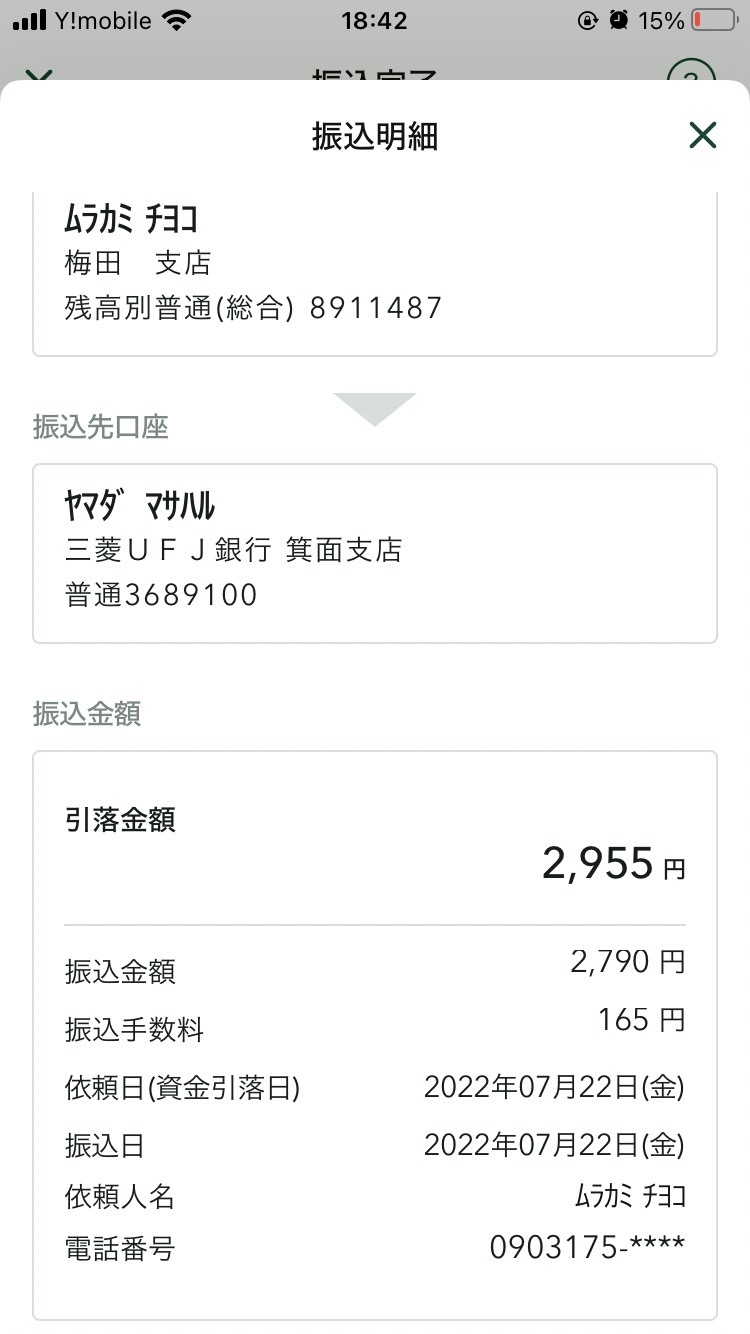Close the 振込明細 transfer details sheet

(x=703, y=135)
